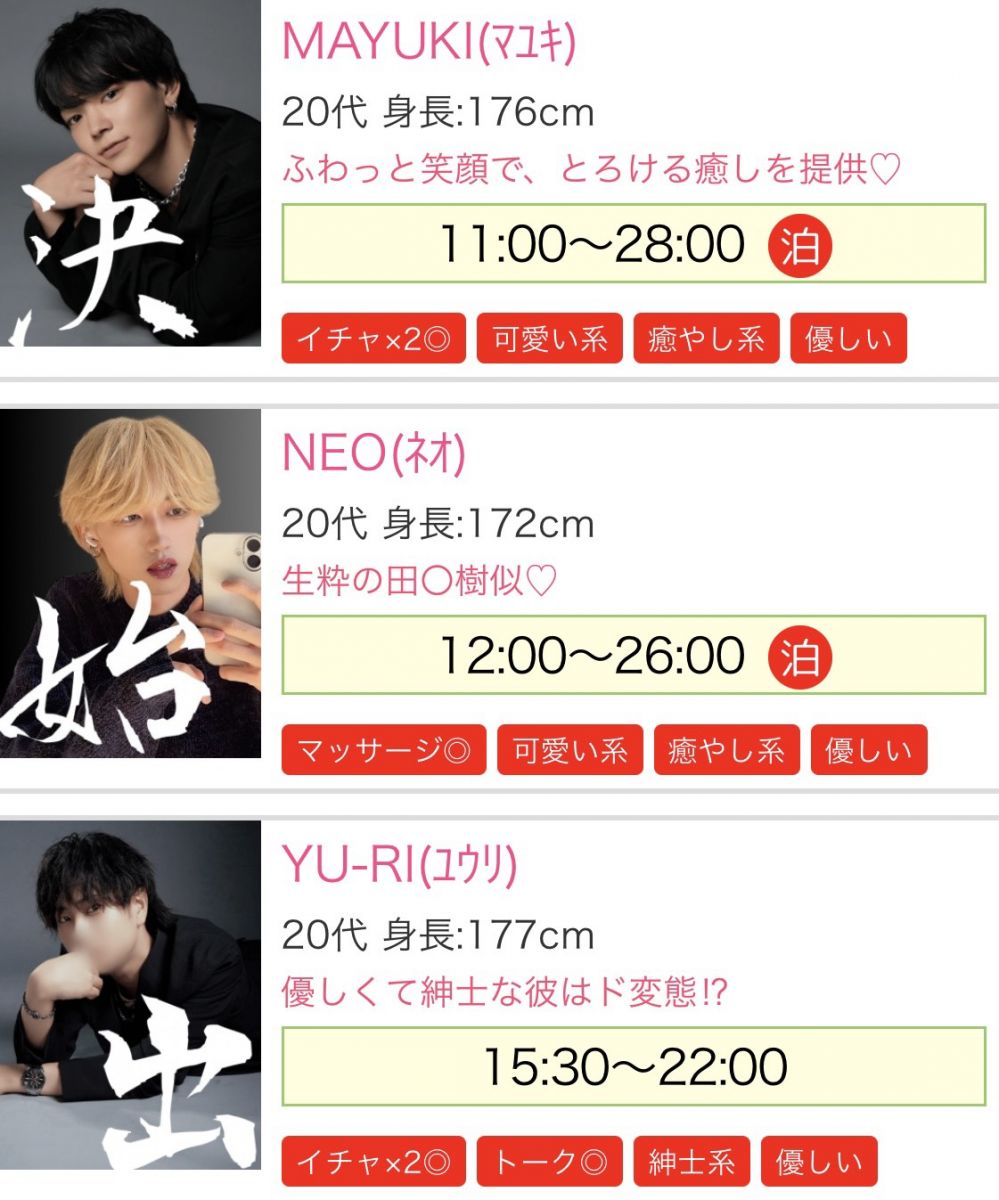View NEO's profile photo
999x1200 pixels.
click(130, 583)
